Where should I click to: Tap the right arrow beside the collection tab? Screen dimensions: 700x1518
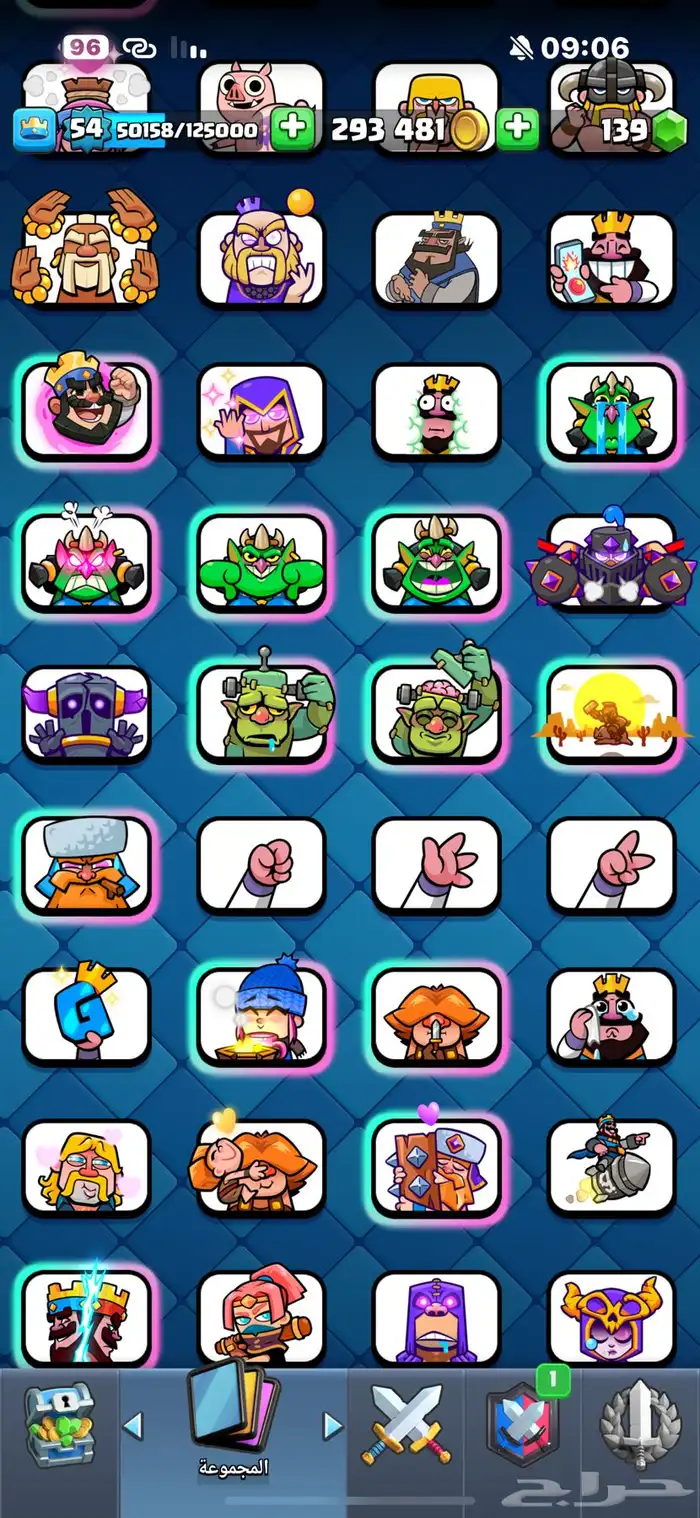[x=333, y=1425]
